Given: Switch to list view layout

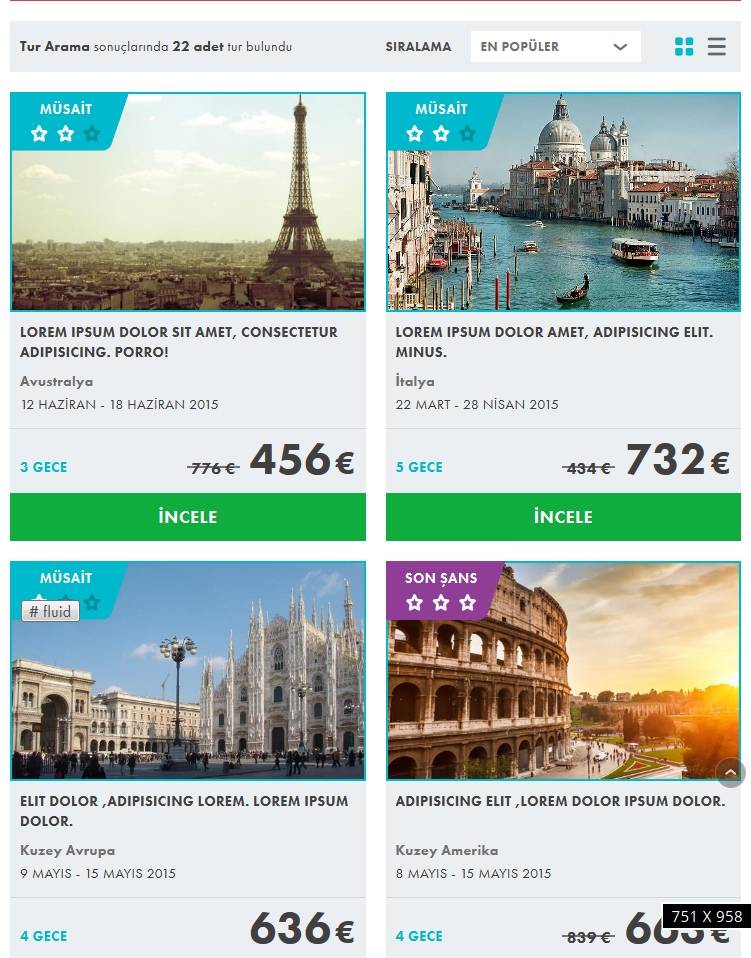Looking at the screenshot, I should pyautogui.click(x=717, y=46).
